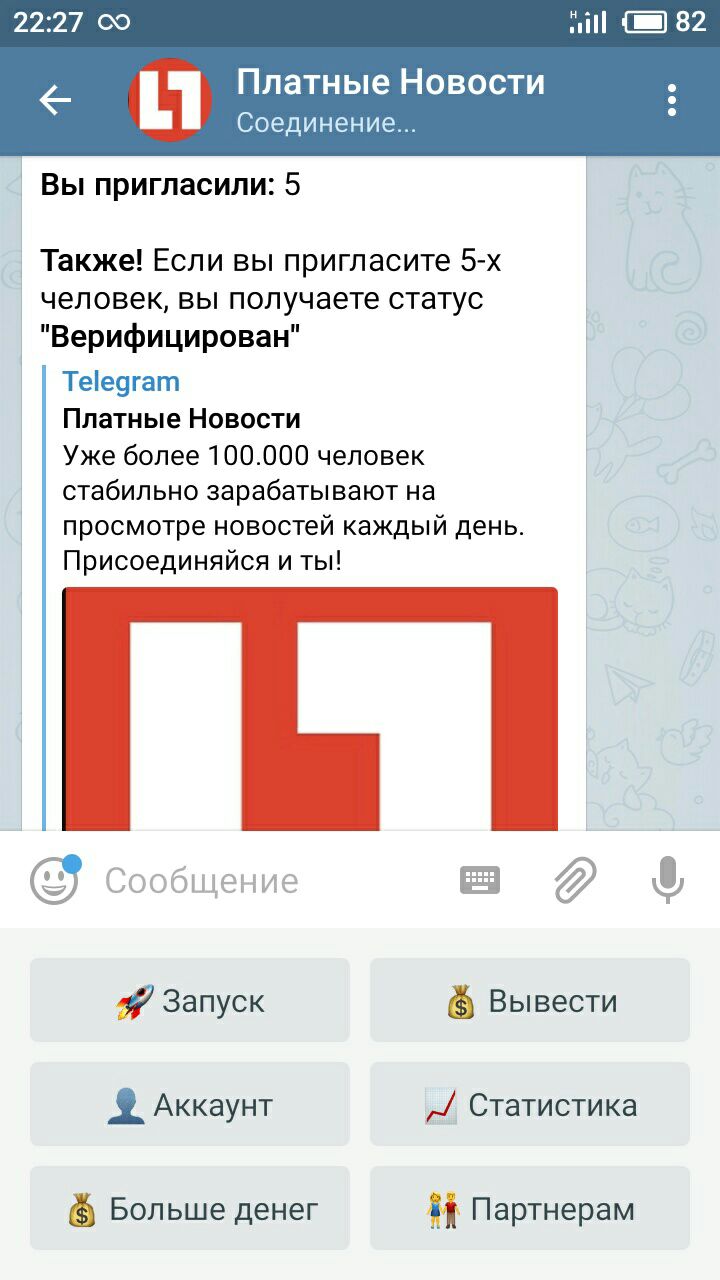
Task: Open Платные Новости chat profile
Action: click(x=390, y=100)
